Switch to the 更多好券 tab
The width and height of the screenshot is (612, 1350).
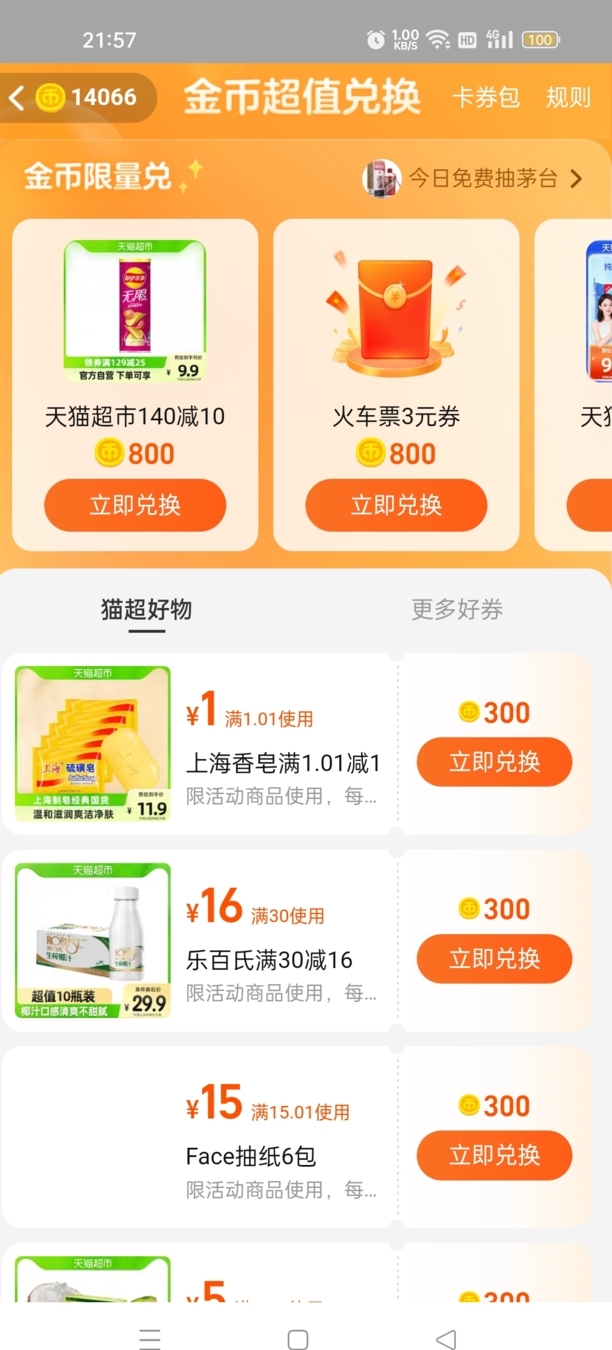[x=457, y=609]
